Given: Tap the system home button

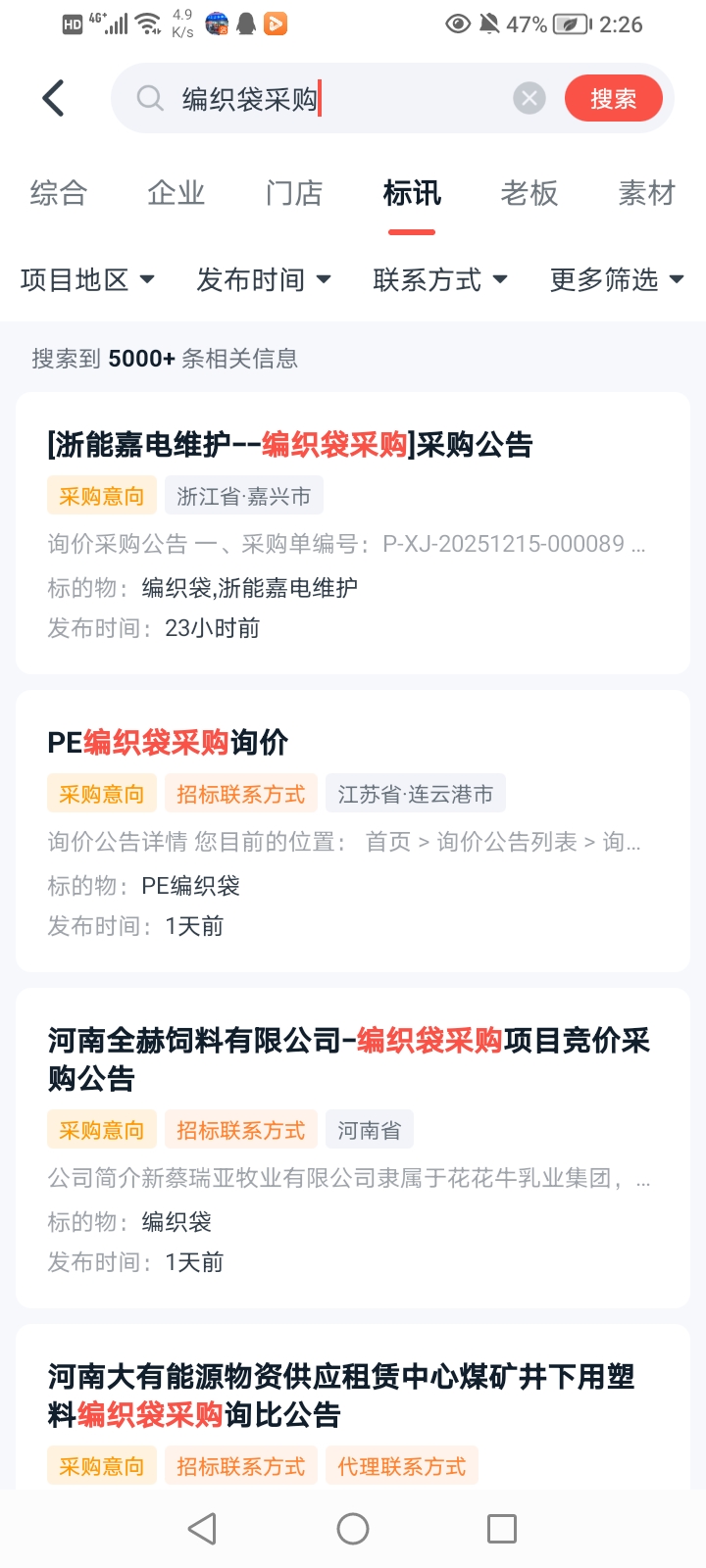Looking at the screenshot, I should click(x=353, y=1529).
